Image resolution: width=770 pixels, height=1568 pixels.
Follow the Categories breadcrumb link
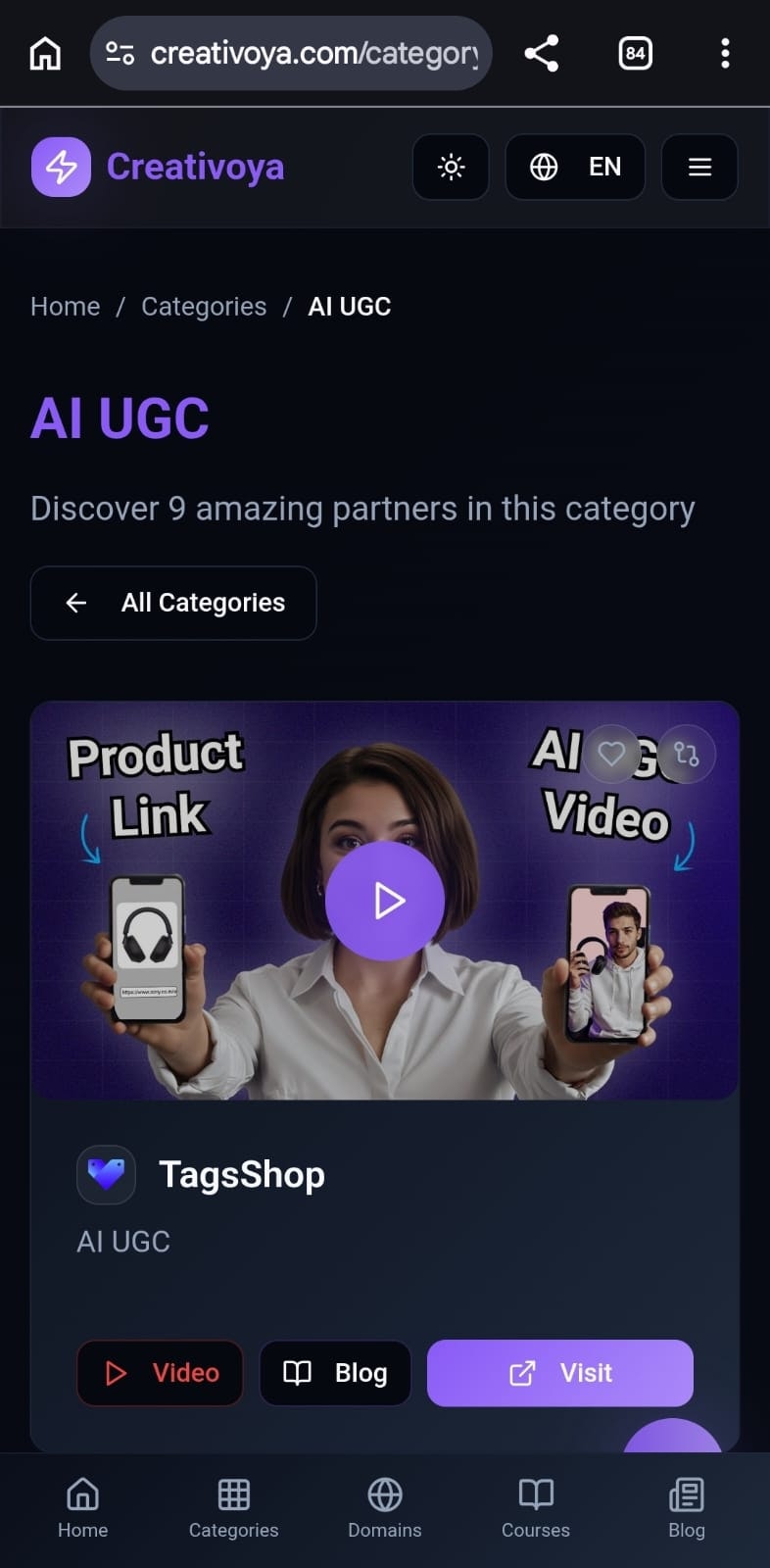tap(204, 307)
